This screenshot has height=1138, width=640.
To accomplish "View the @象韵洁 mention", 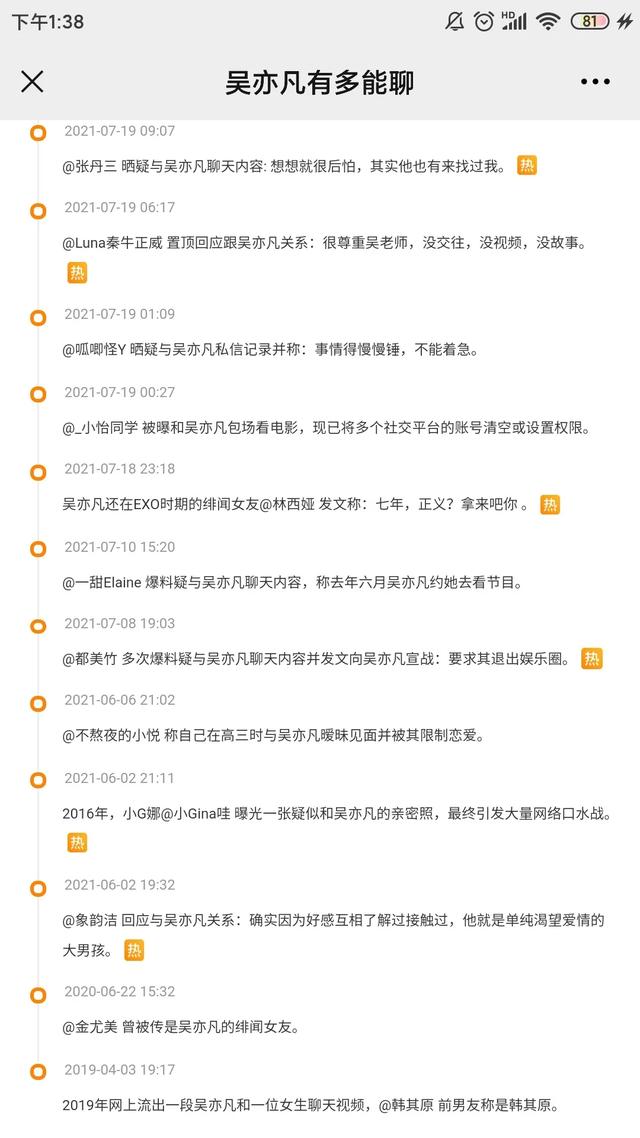I will coord(90,921).
